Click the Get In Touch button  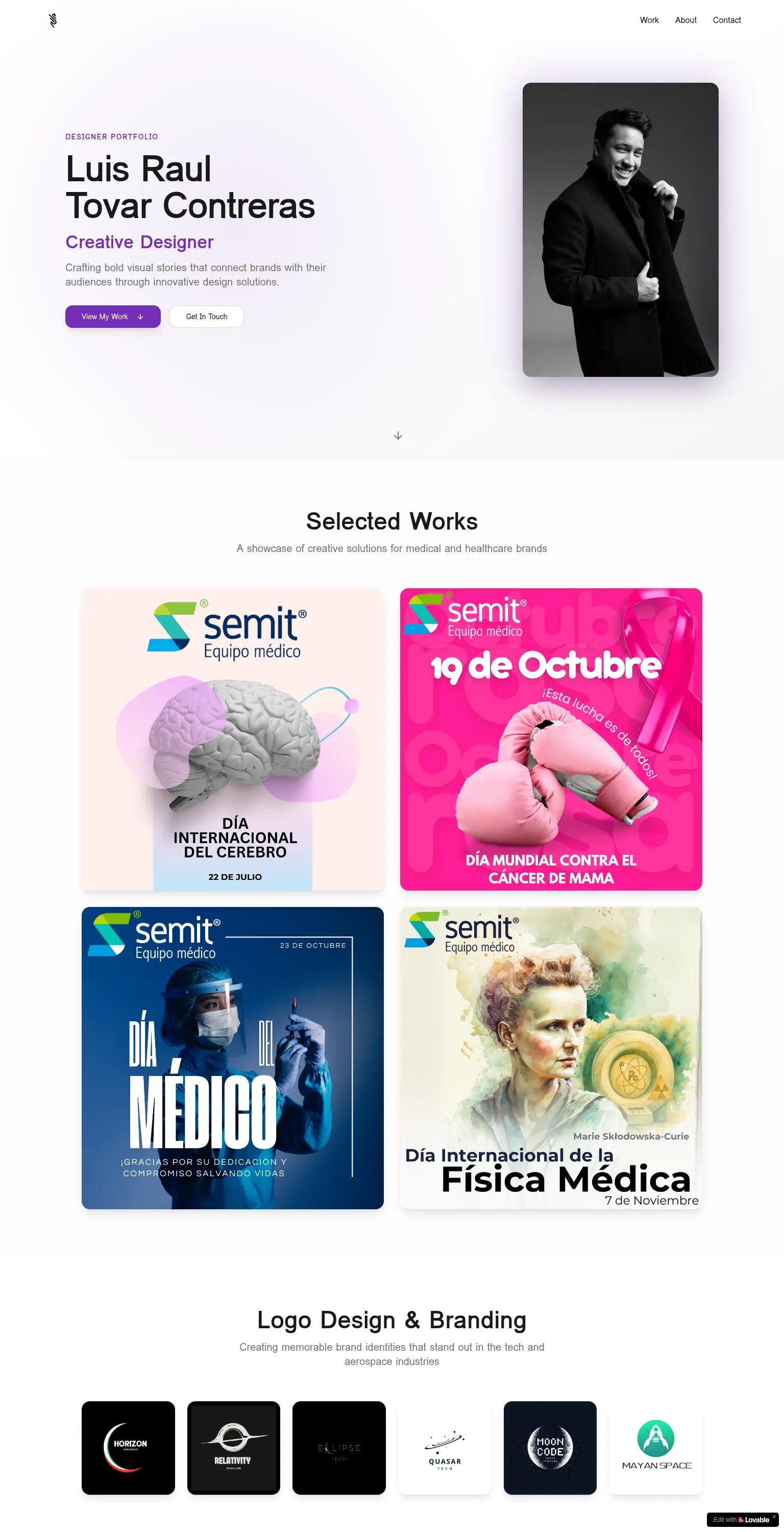pos(206,317)
